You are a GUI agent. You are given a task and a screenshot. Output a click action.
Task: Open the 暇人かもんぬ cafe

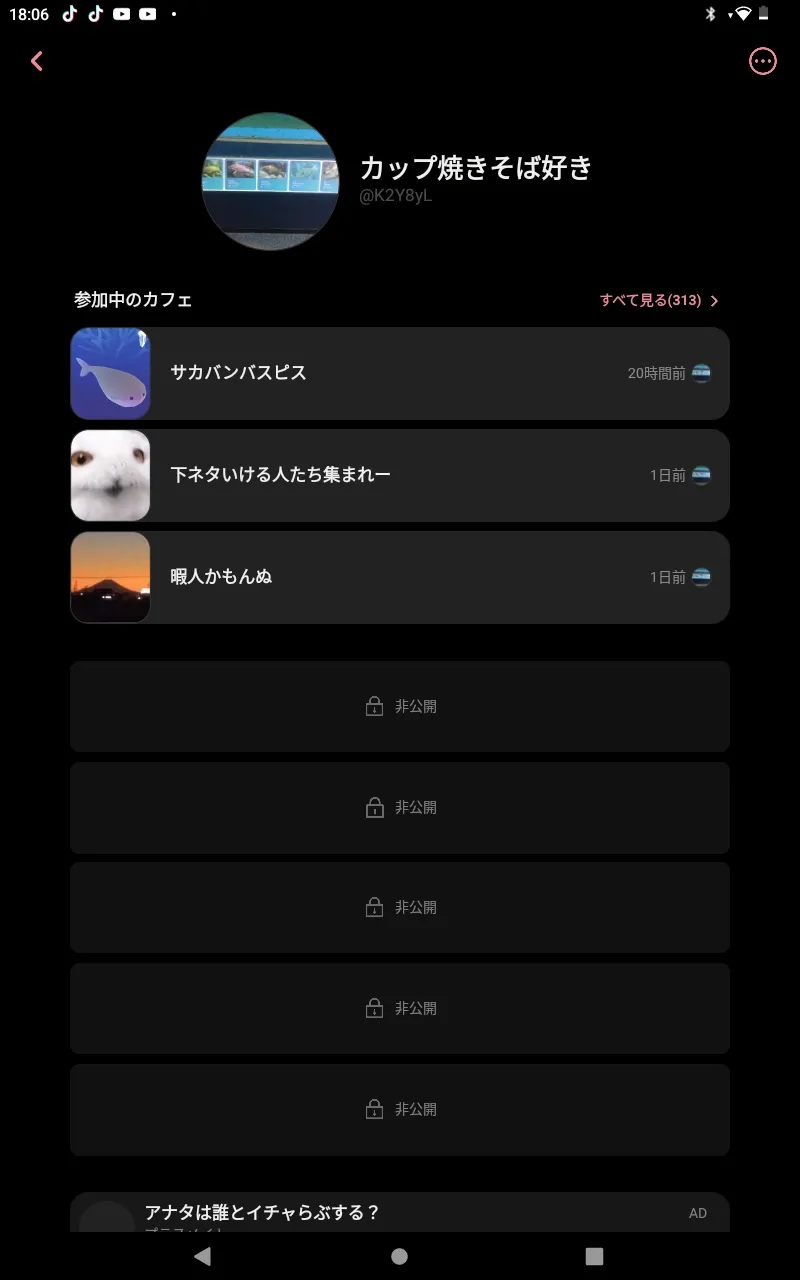(x=400, y=577)
